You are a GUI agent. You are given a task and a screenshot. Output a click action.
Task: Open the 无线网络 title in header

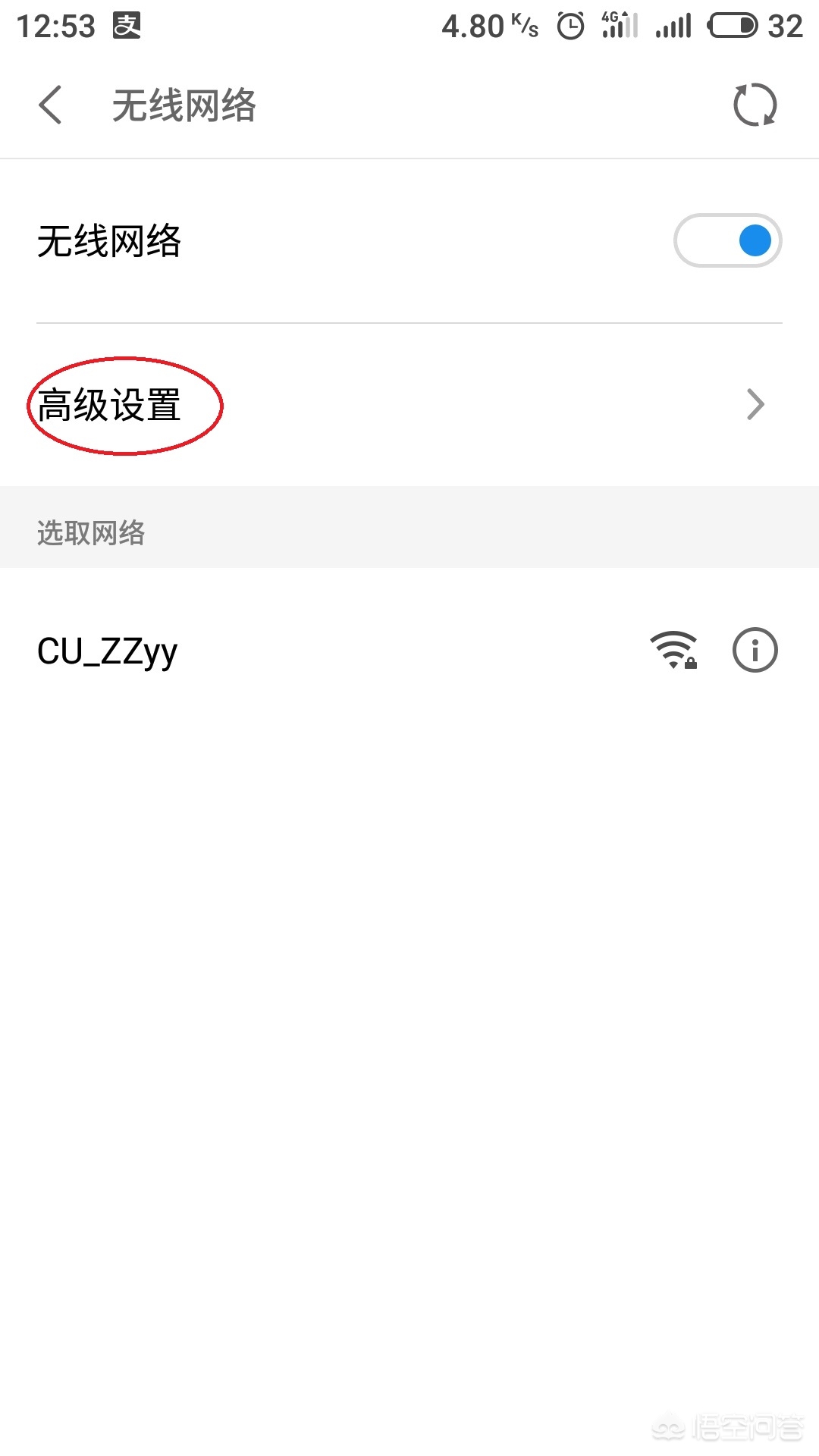(184, 106)
